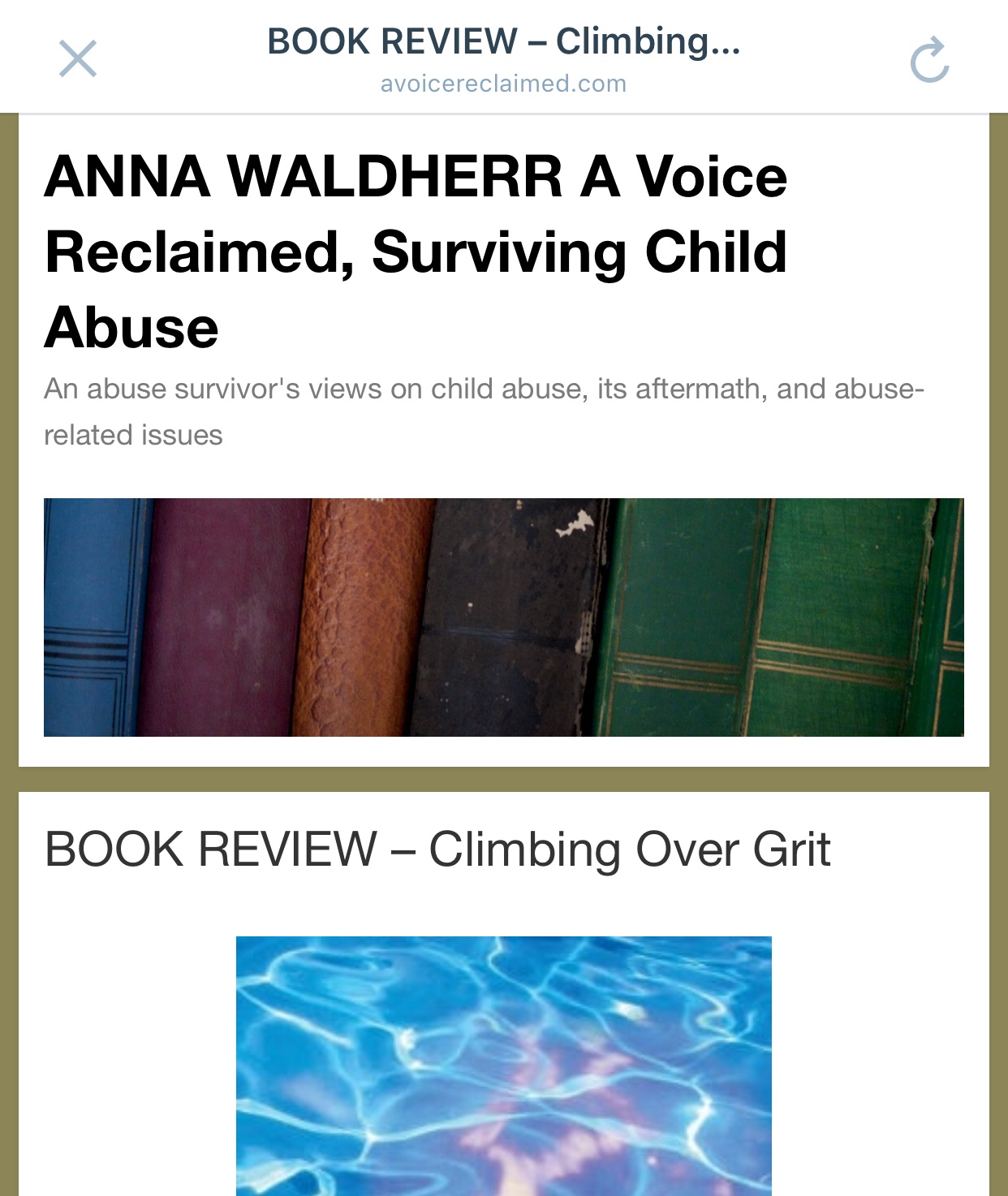Image resolution: width=1008 pixels, height=1196 pixels.
Task: Open the Climbing Over Grit post title
Action: (x=437, y=850)
